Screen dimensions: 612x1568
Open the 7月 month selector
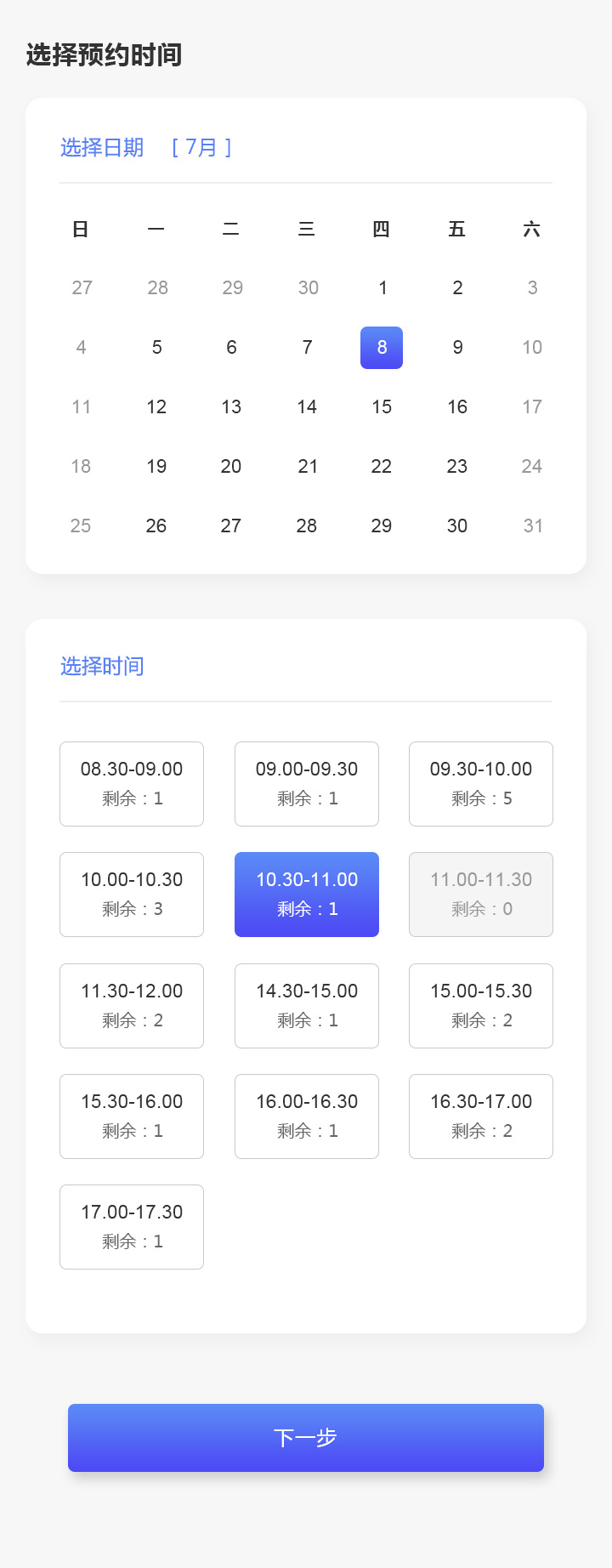pos(201,147)
